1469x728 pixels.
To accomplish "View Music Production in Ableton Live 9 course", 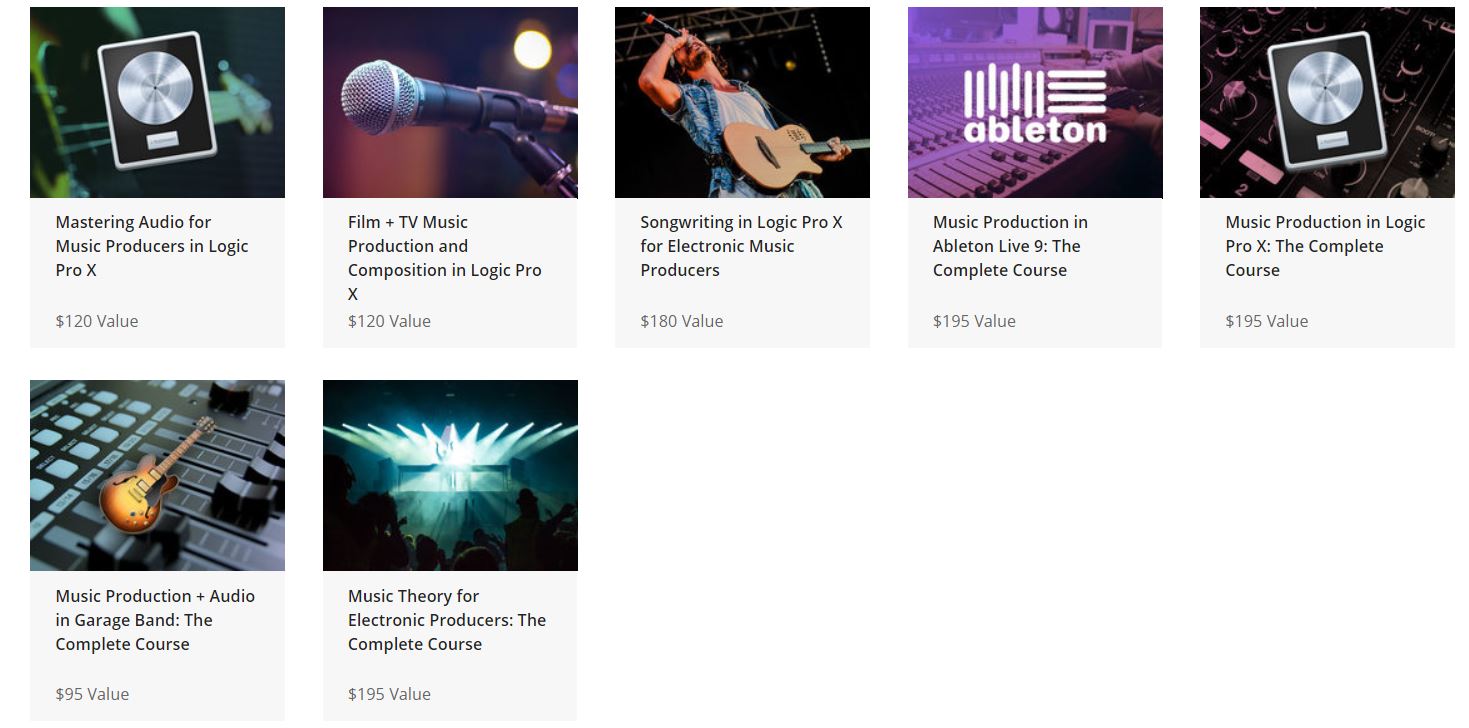I will 1010,246.
